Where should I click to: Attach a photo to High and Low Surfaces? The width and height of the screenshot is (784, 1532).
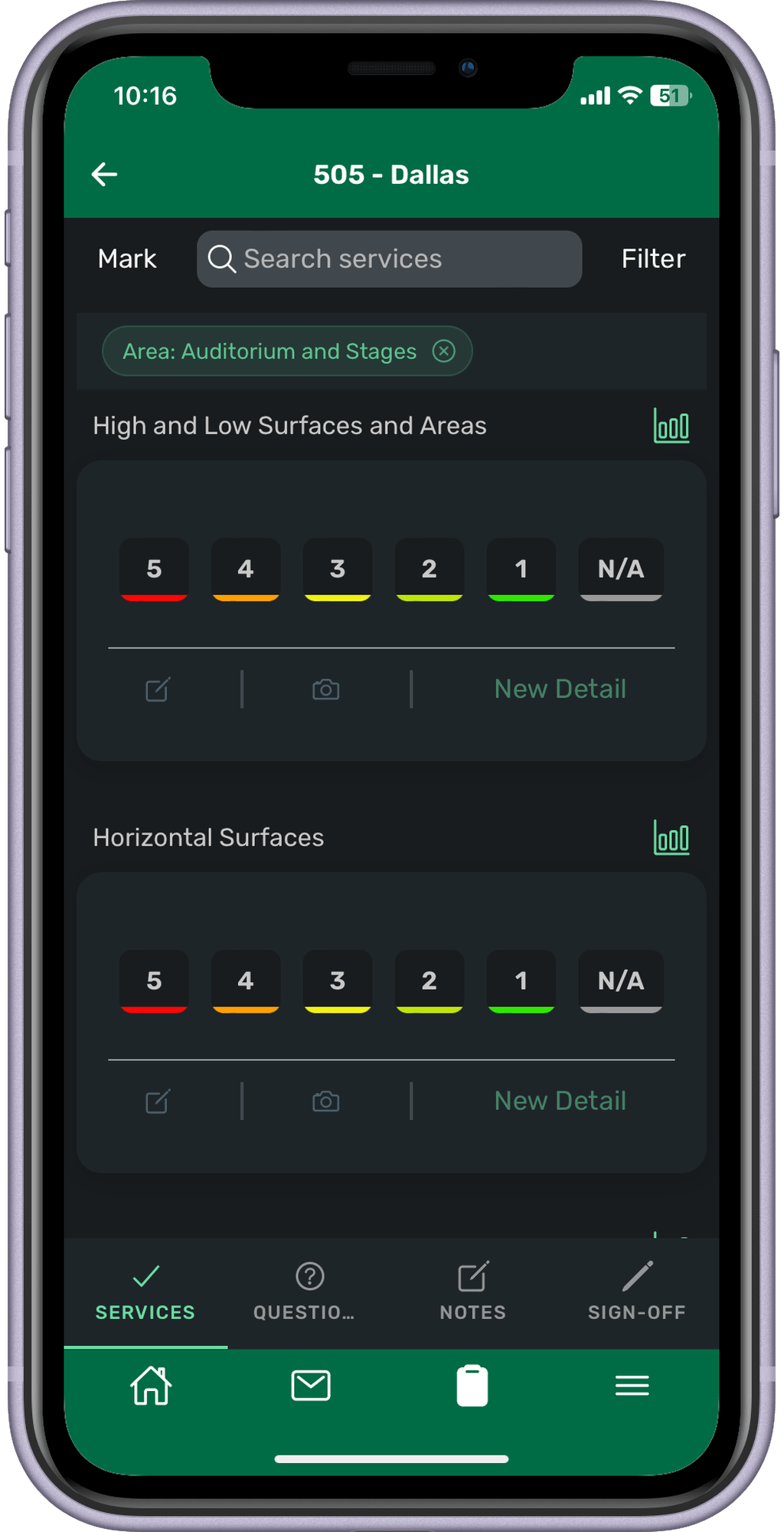tap(326, 689)
